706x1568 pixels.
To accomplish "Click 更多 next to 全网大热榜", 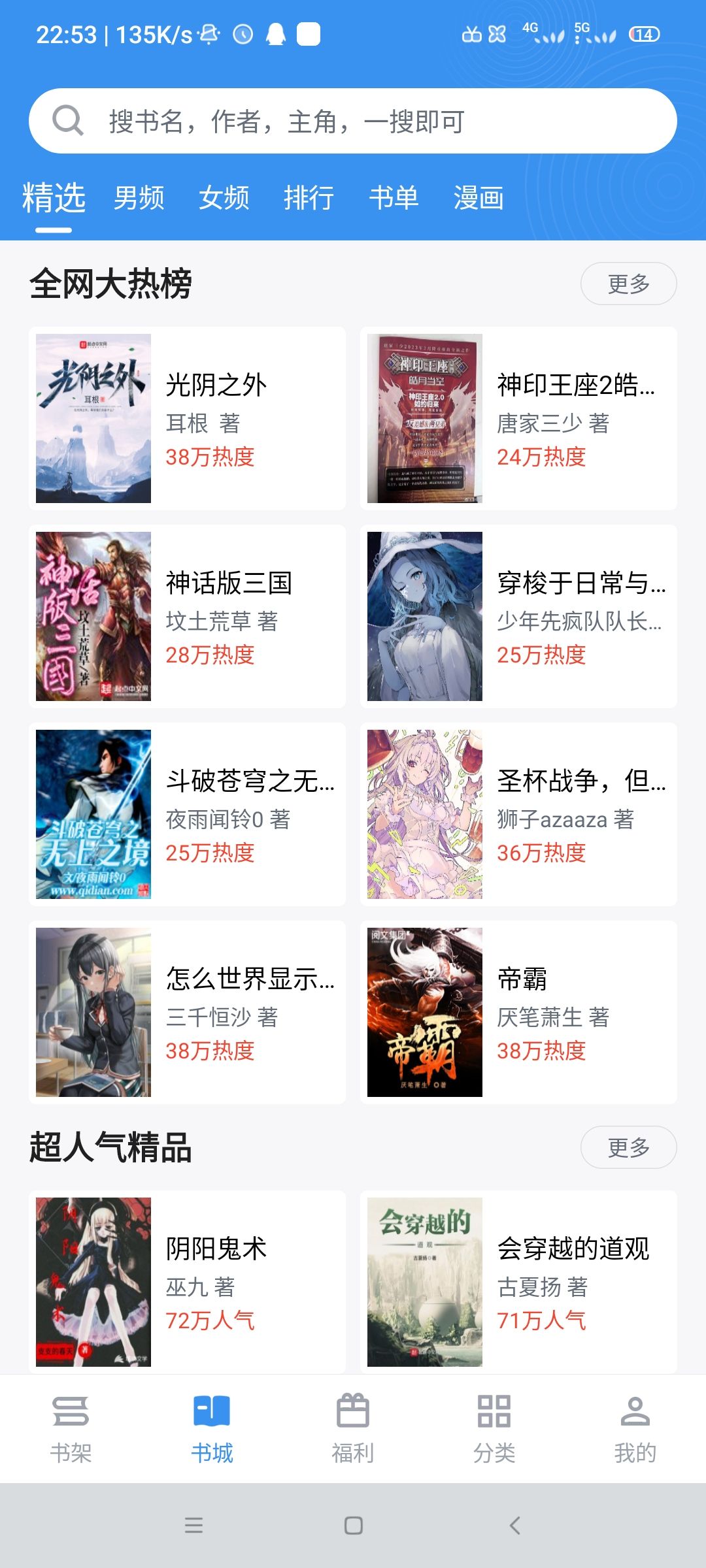I will pos(628,283).
